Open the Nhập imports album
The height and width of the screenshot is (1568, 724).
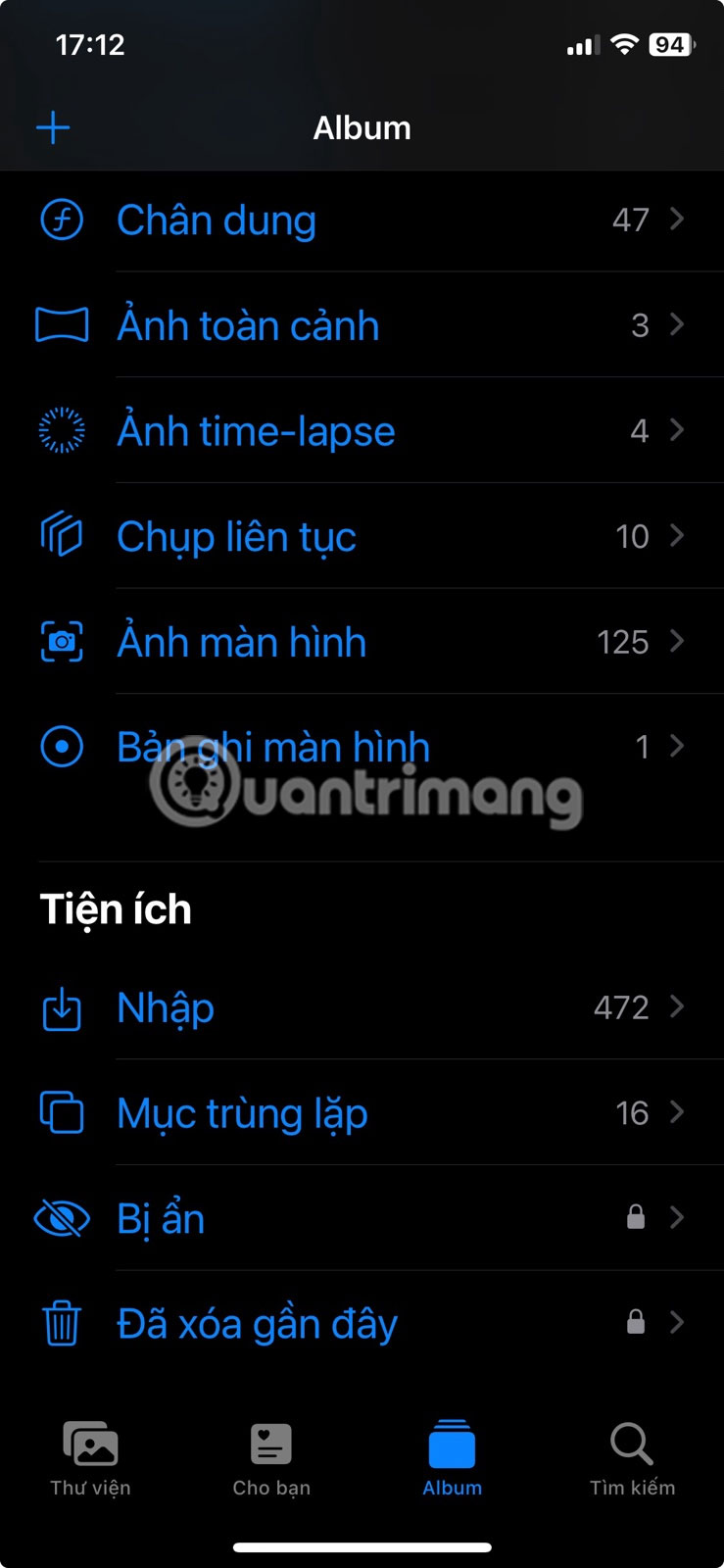tap(166, 1007)
